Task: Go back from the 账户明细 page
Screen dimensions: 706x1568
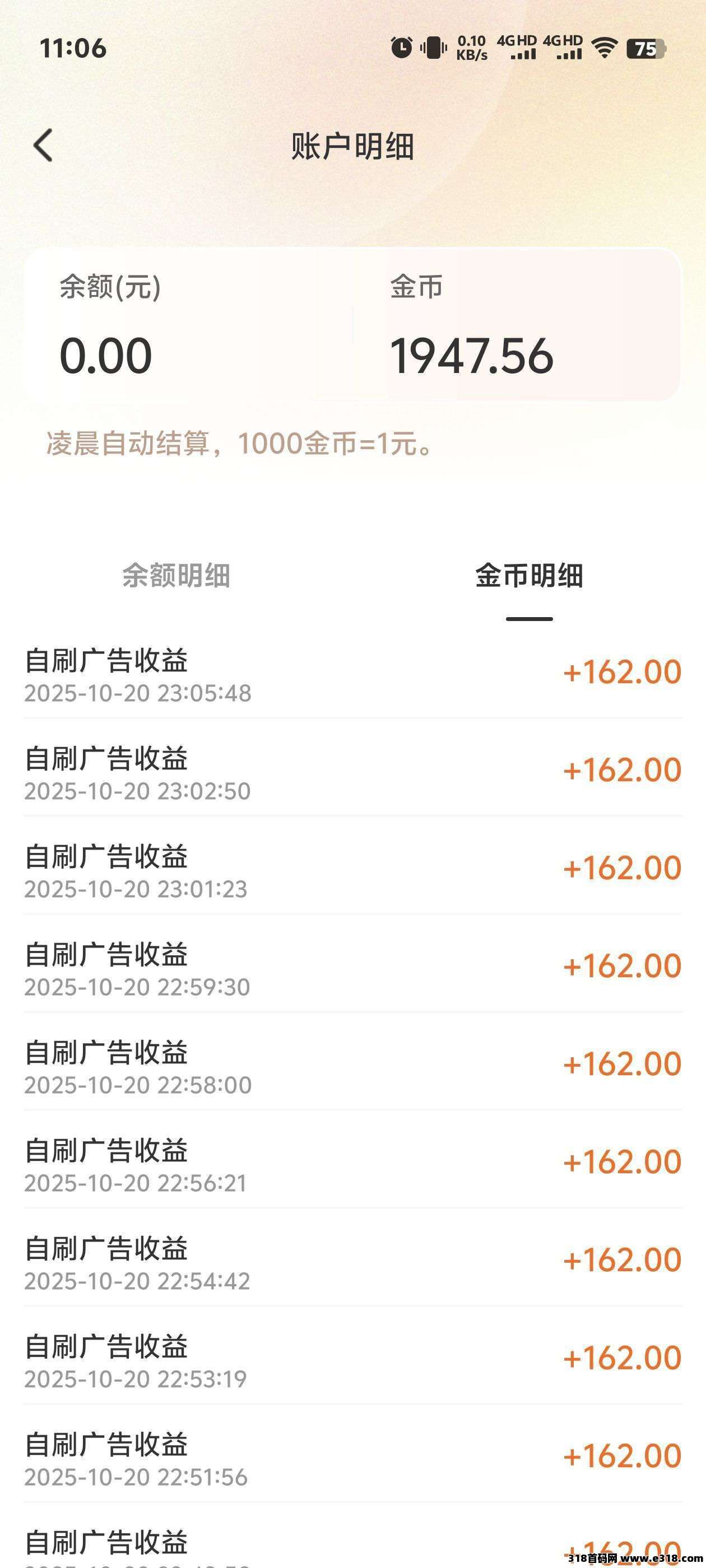Action: tap(43, 146)
